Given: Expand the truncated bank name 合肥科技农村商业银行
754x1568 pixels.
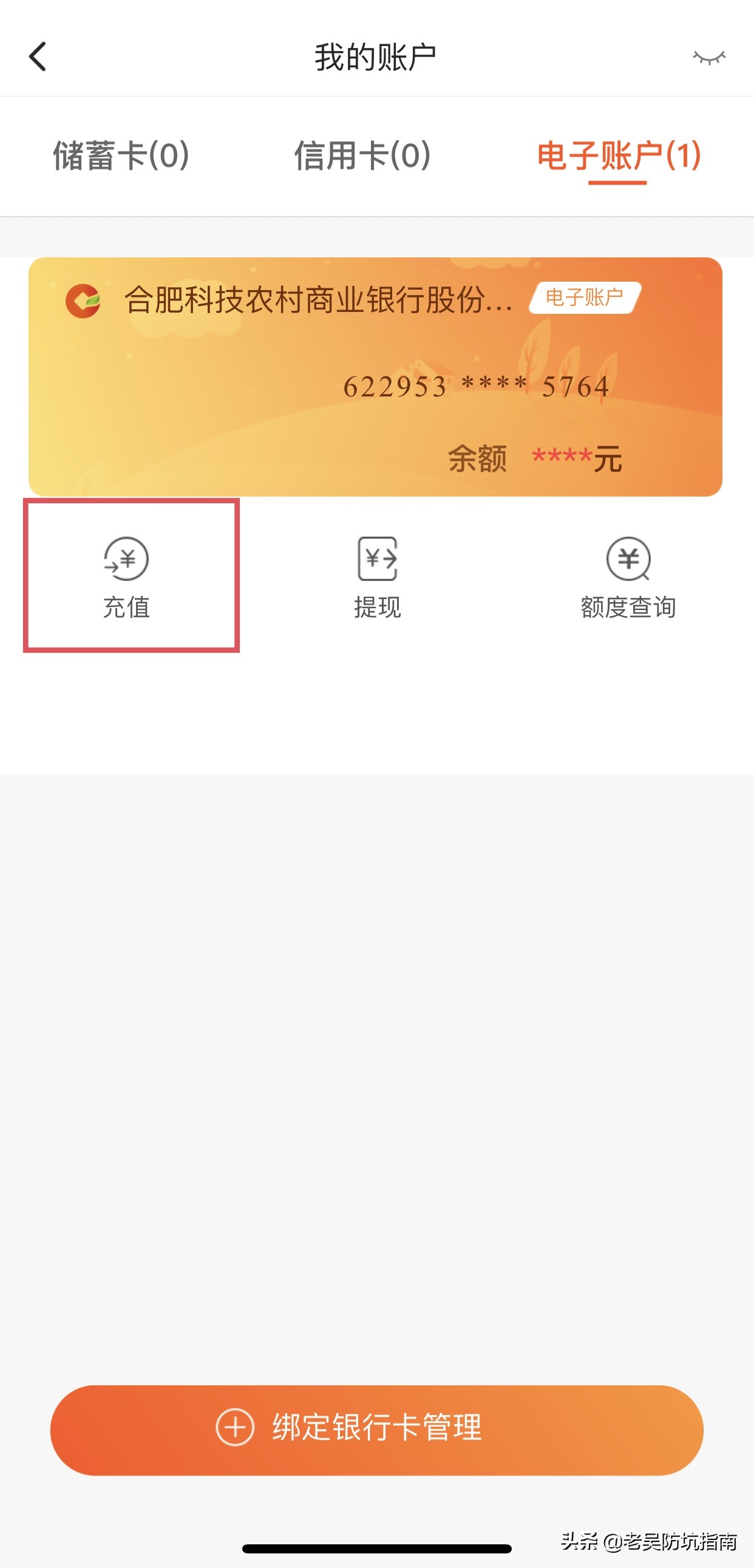Looking at the screenshot, I should (x=316, y=300).
